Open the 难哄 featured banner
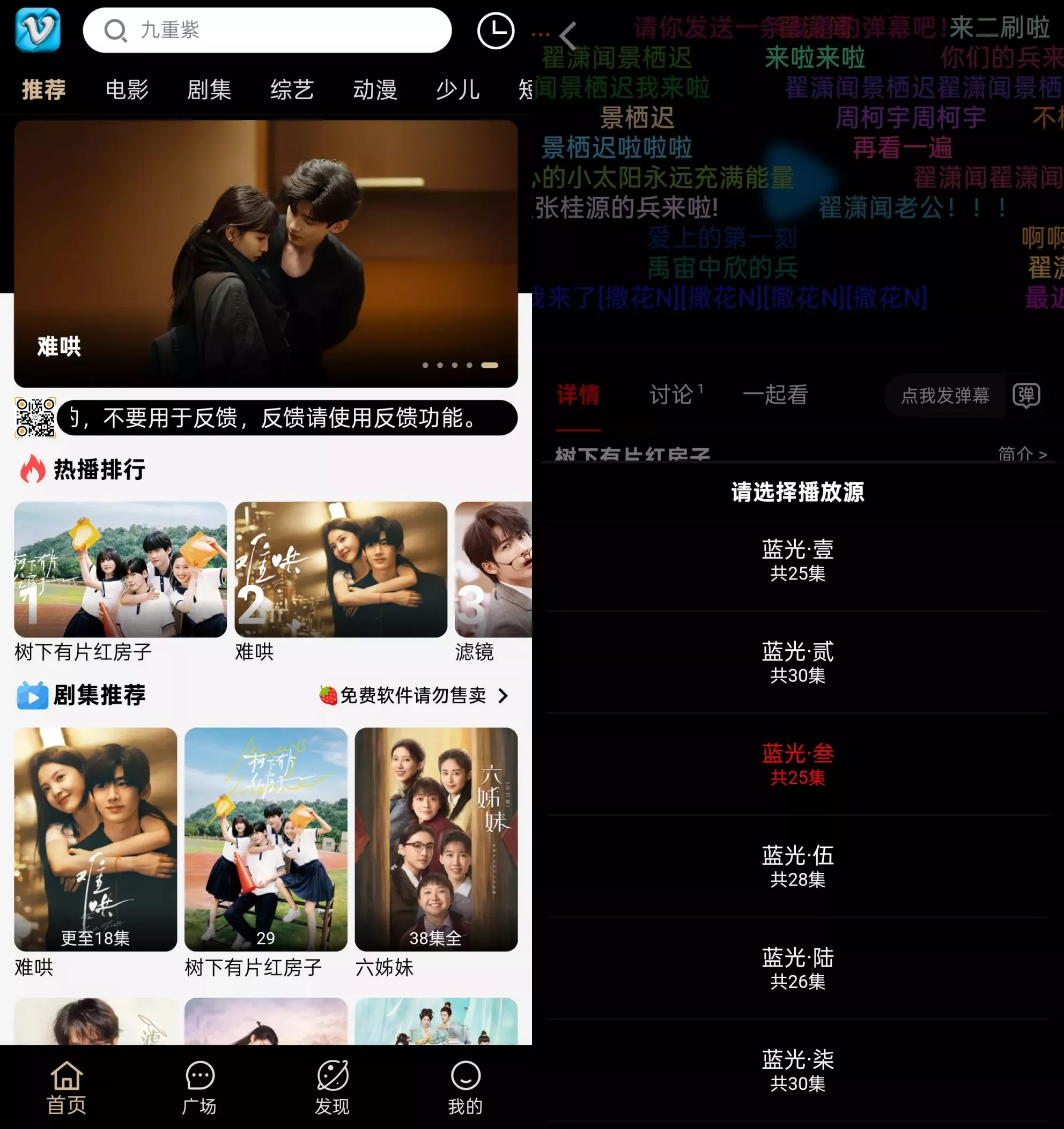1064x1129 pixels. point(266,253)
